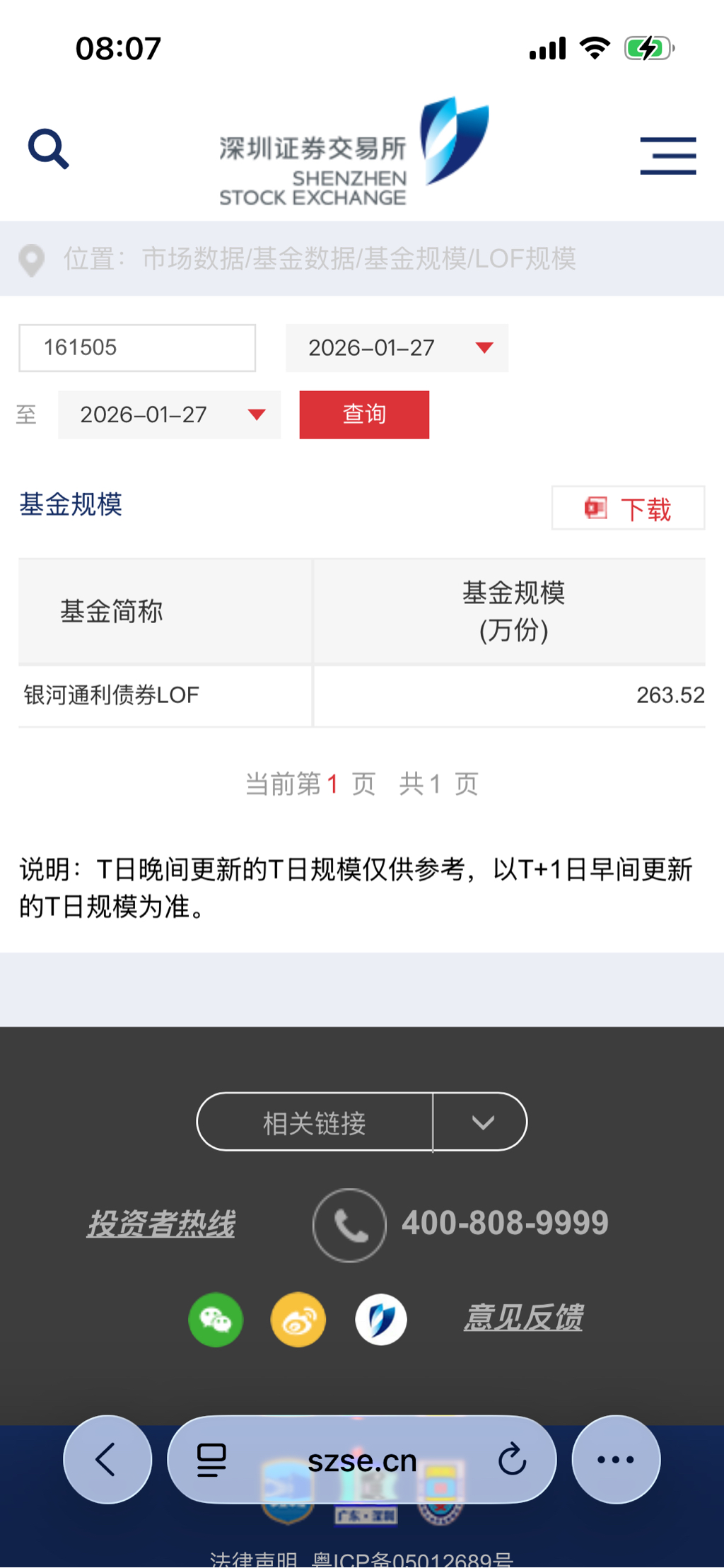Image resolution: width=724 pixels, height=1568 pixels.
Task: Call the hotline number 400-808-9999
Action: pyautogui.click(x=504, y=1224)
